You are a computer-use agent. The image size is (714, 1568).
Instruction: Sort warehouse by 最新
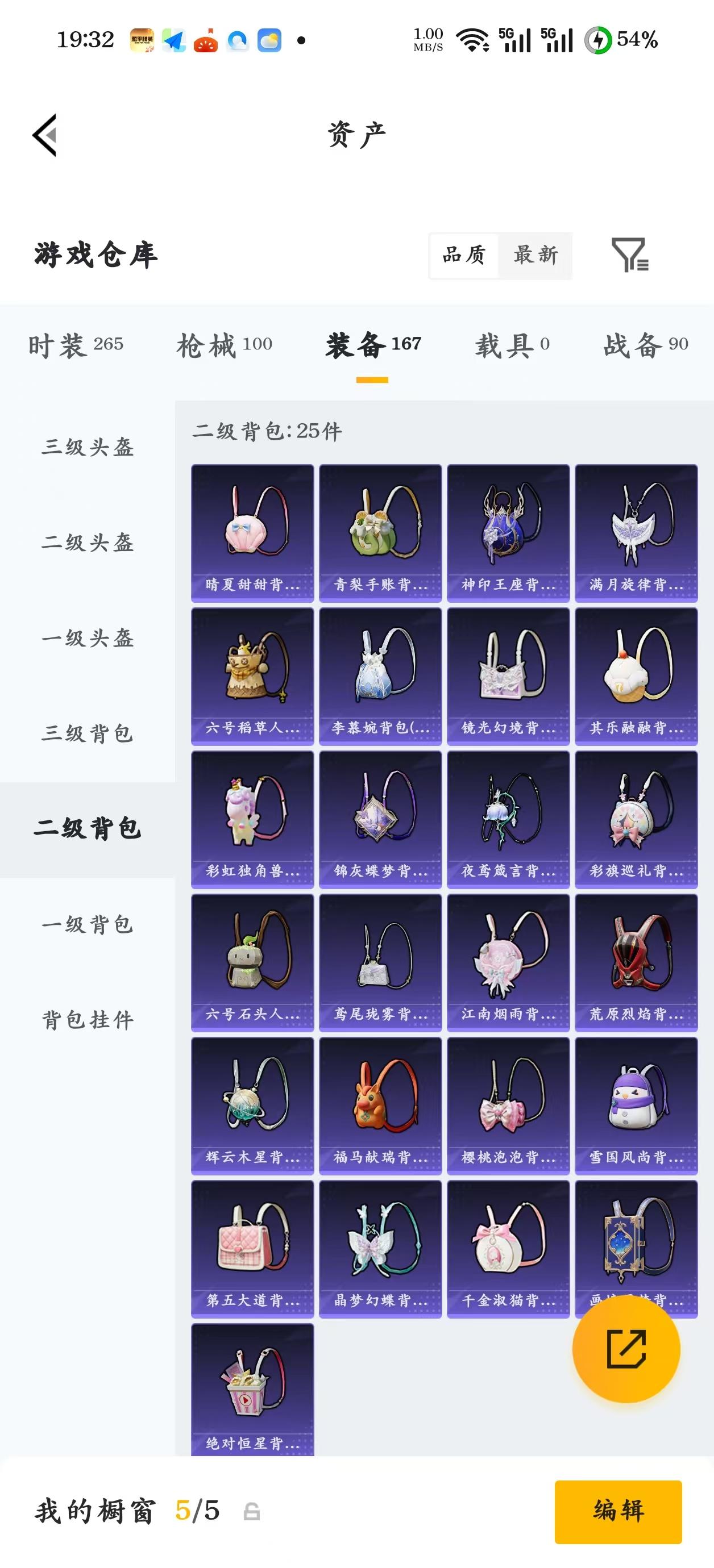coord(535,255)
